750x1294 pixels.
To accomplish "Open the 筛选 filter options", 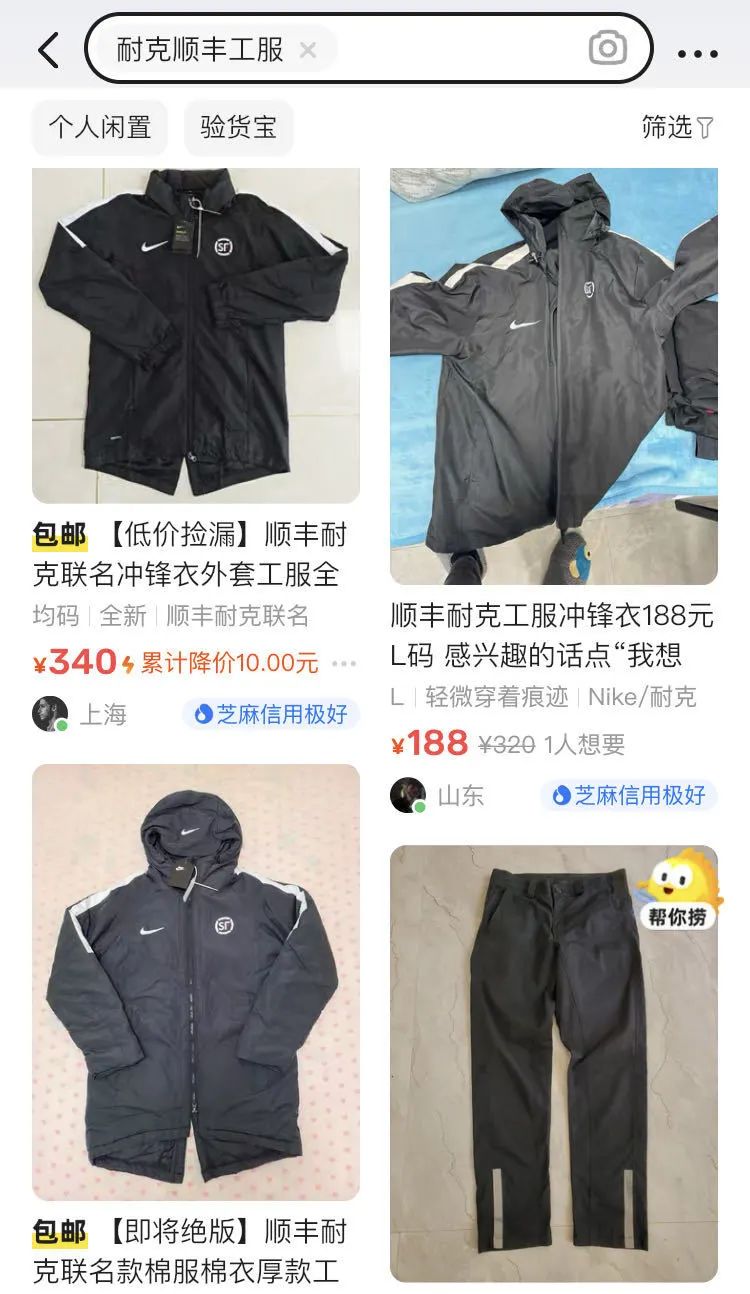I will [677, 127].
